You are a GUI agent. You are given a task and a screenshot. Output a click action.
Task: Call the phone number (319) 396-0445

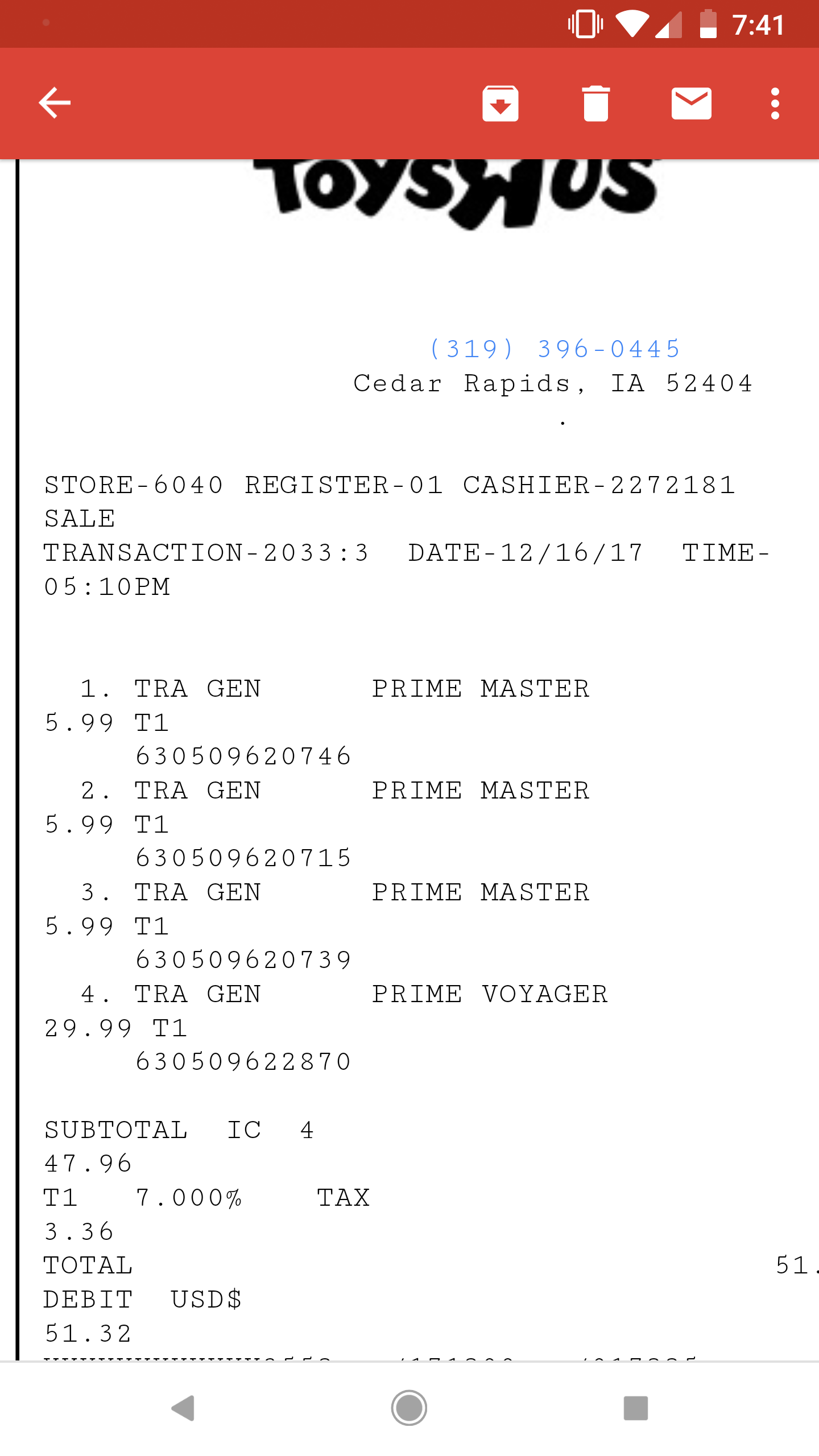[x=555, y=349]
